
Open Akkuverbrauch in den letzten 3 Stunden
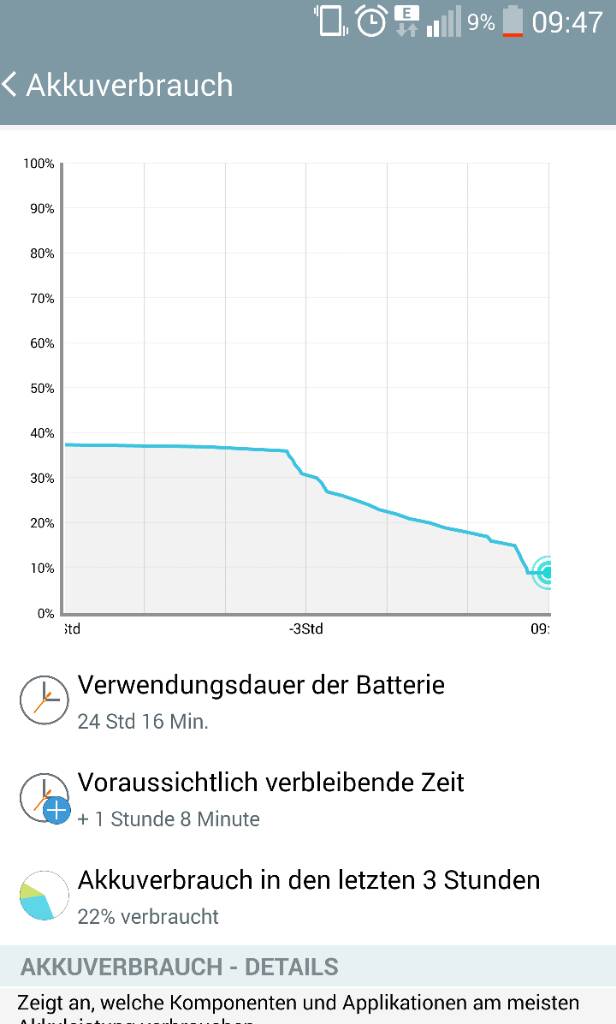click(308, 896)
